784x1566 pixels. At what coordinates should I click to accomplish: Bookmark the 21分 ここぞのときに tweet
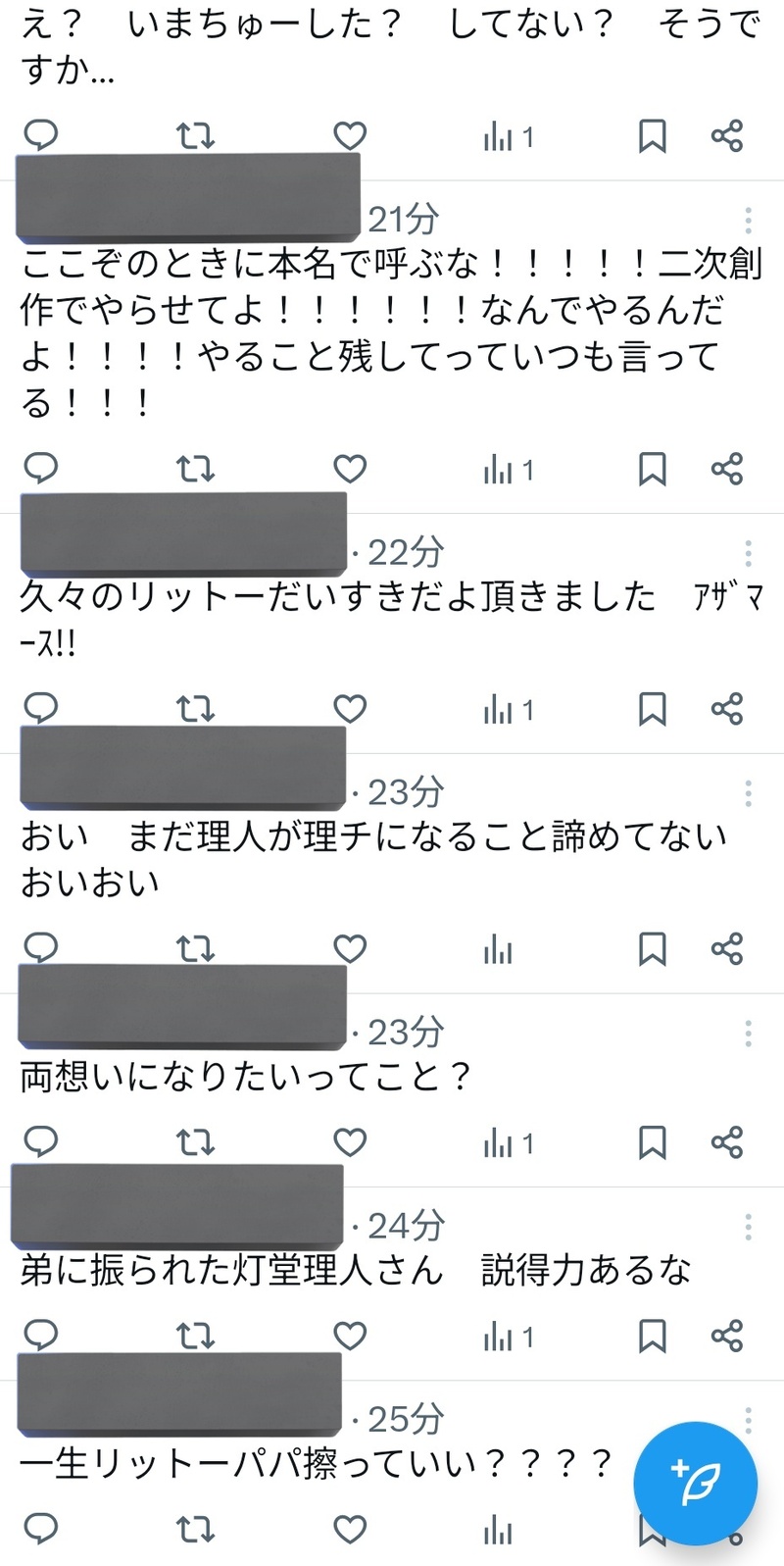pos(652,469)
